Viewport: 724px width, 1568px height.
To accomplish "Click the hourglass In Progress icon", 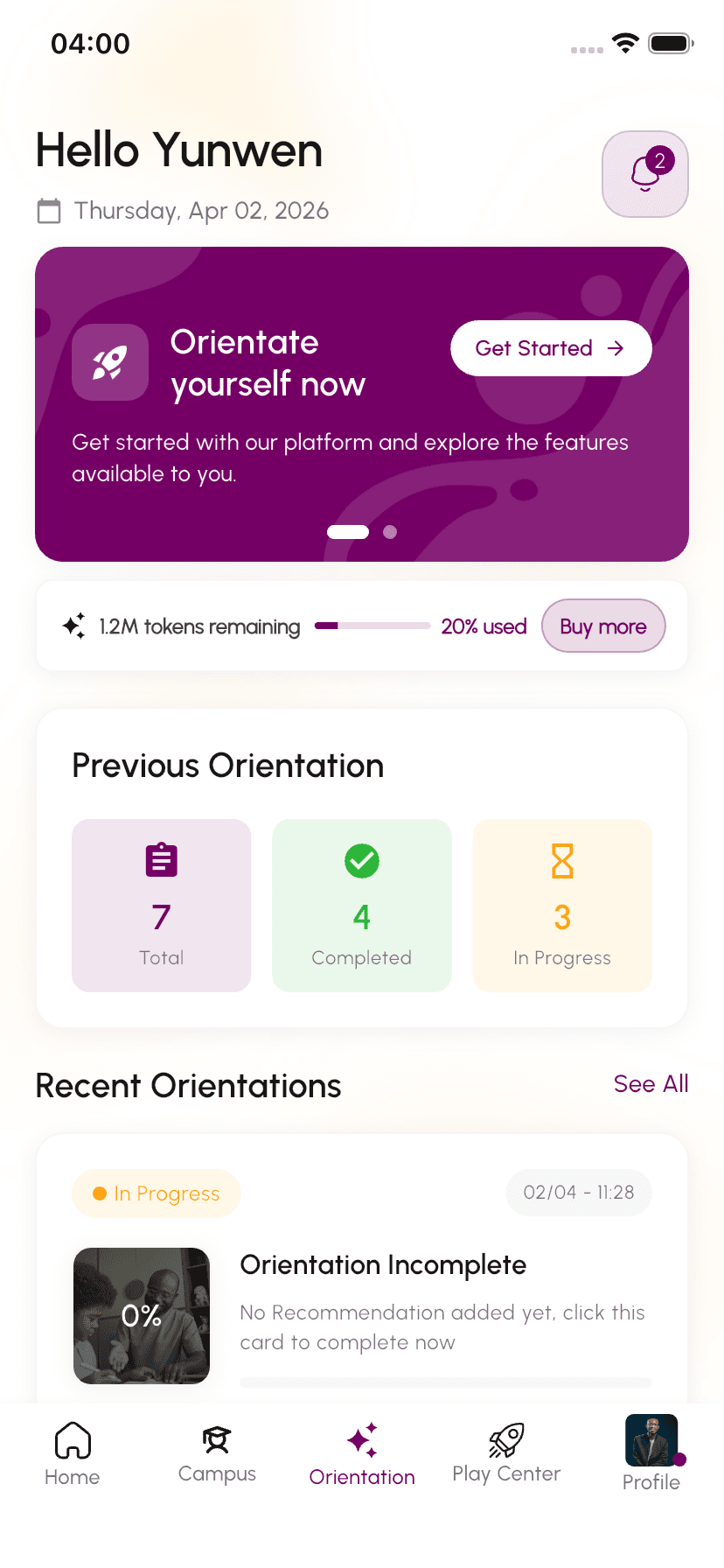I will tap(561, 860).
